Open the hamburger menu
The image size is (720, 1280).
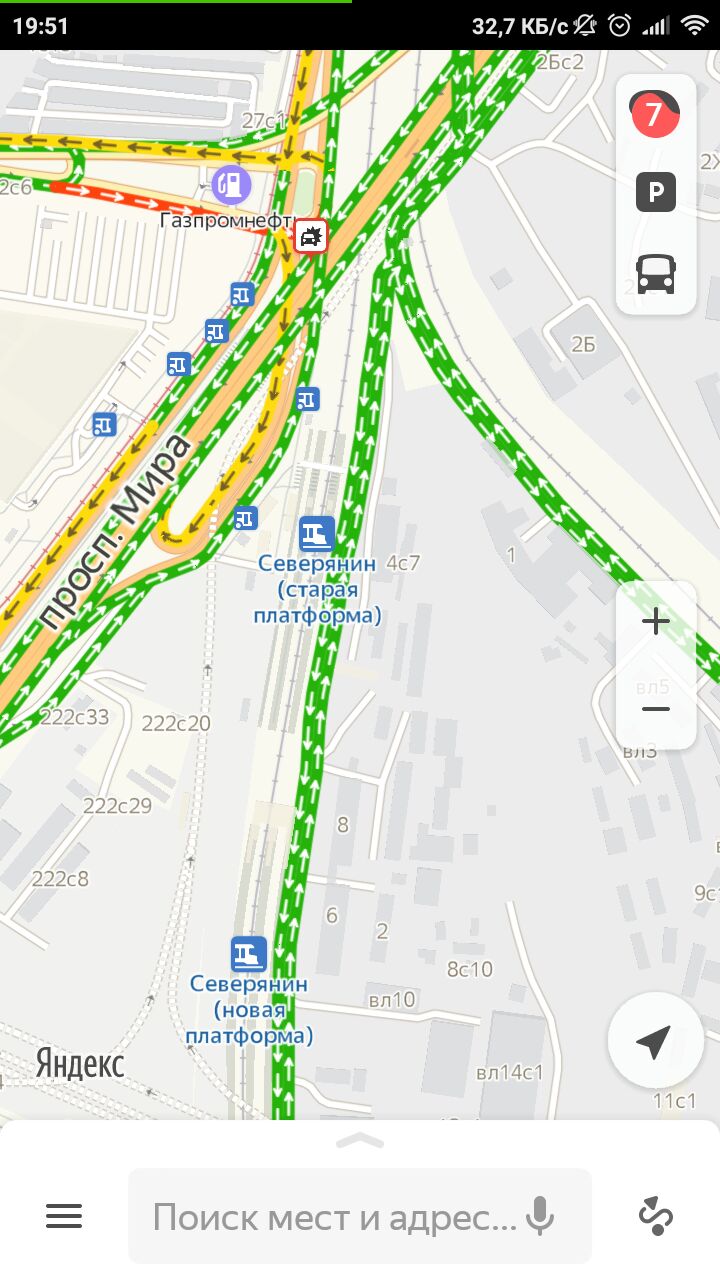[x=64, y=1216]
